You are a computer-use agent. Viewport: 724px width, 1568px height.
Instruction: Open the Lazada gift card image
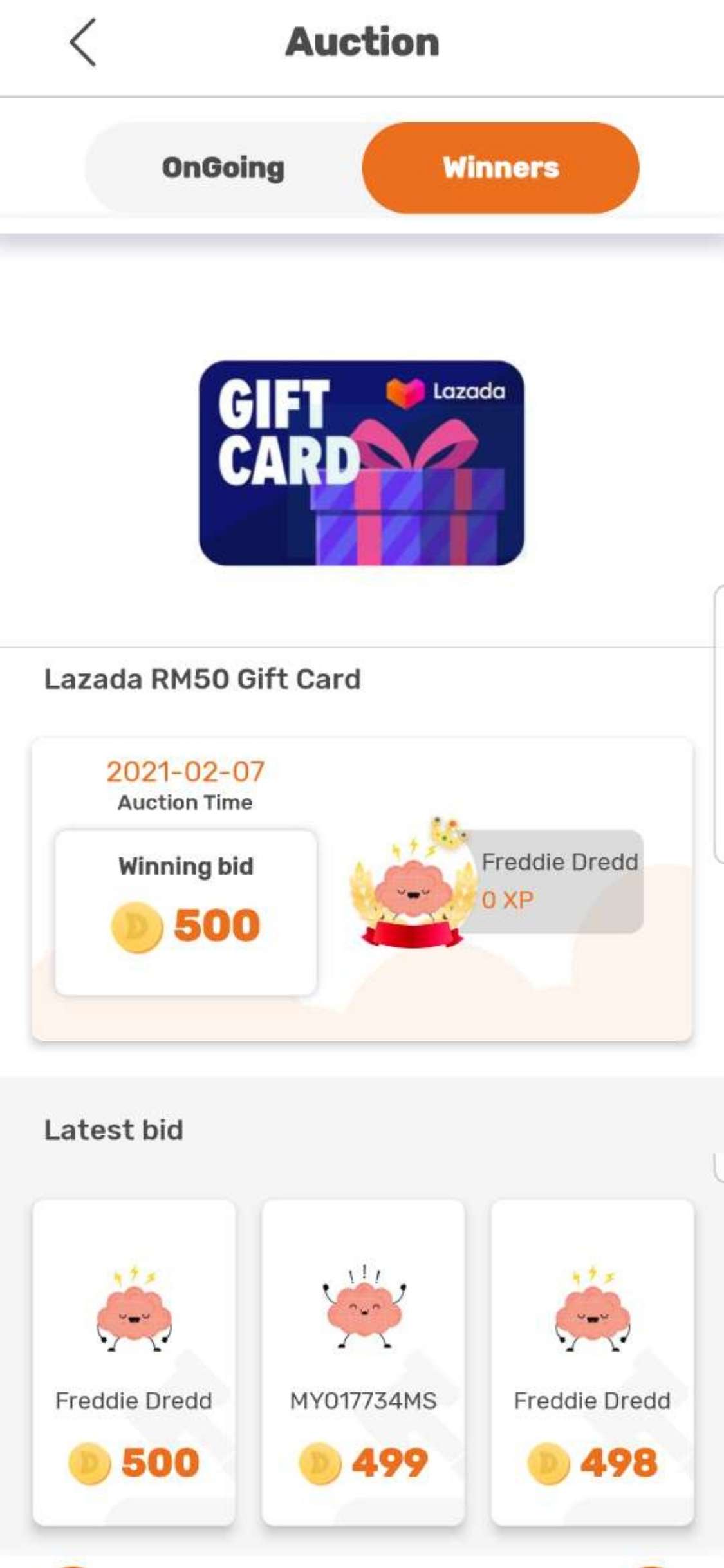(x=362, y=463)
